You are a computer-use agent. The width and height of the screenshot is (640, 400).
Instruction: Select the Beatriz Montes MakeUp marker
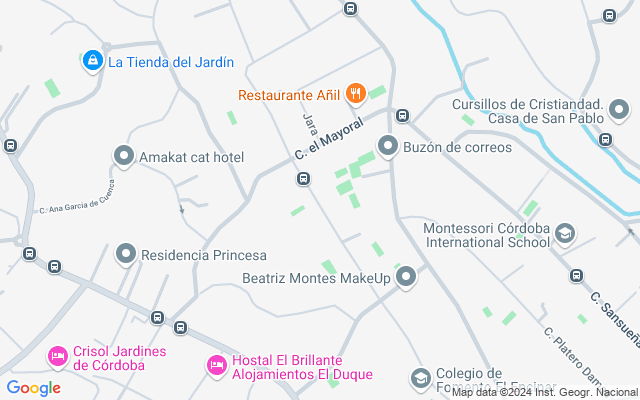pos(405,277)
